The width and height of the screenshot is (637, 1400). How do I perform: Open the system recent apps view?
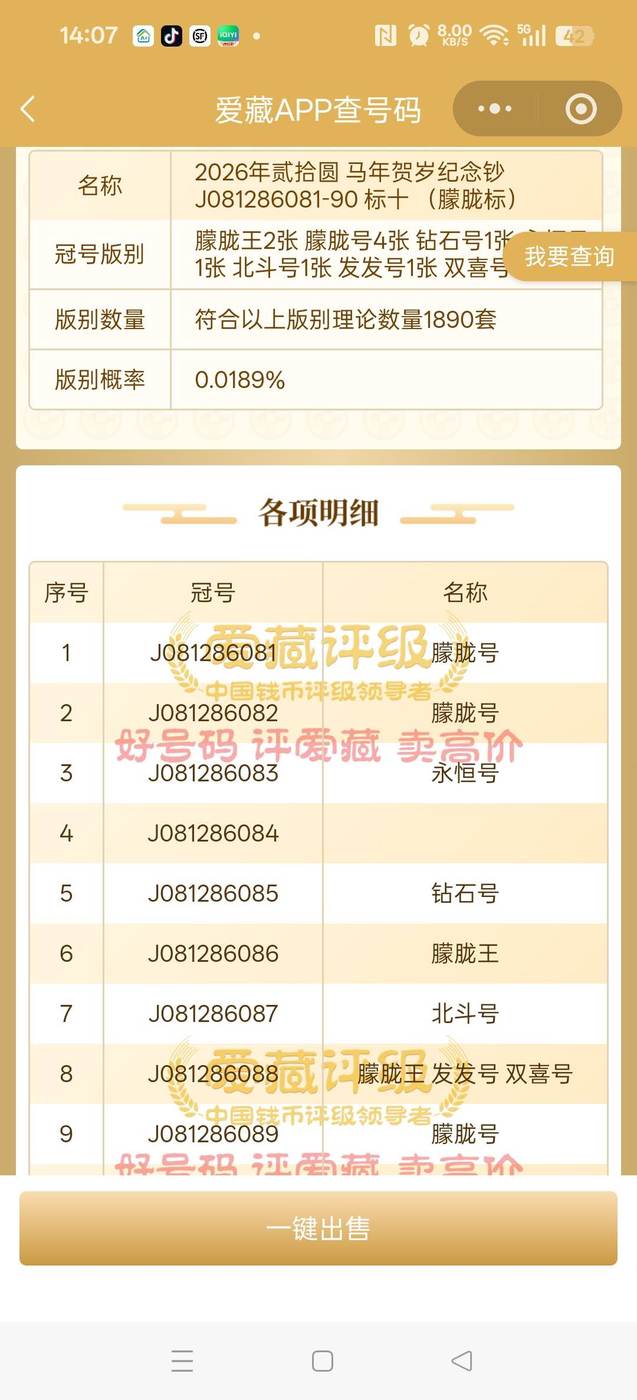pos(182,1361)
